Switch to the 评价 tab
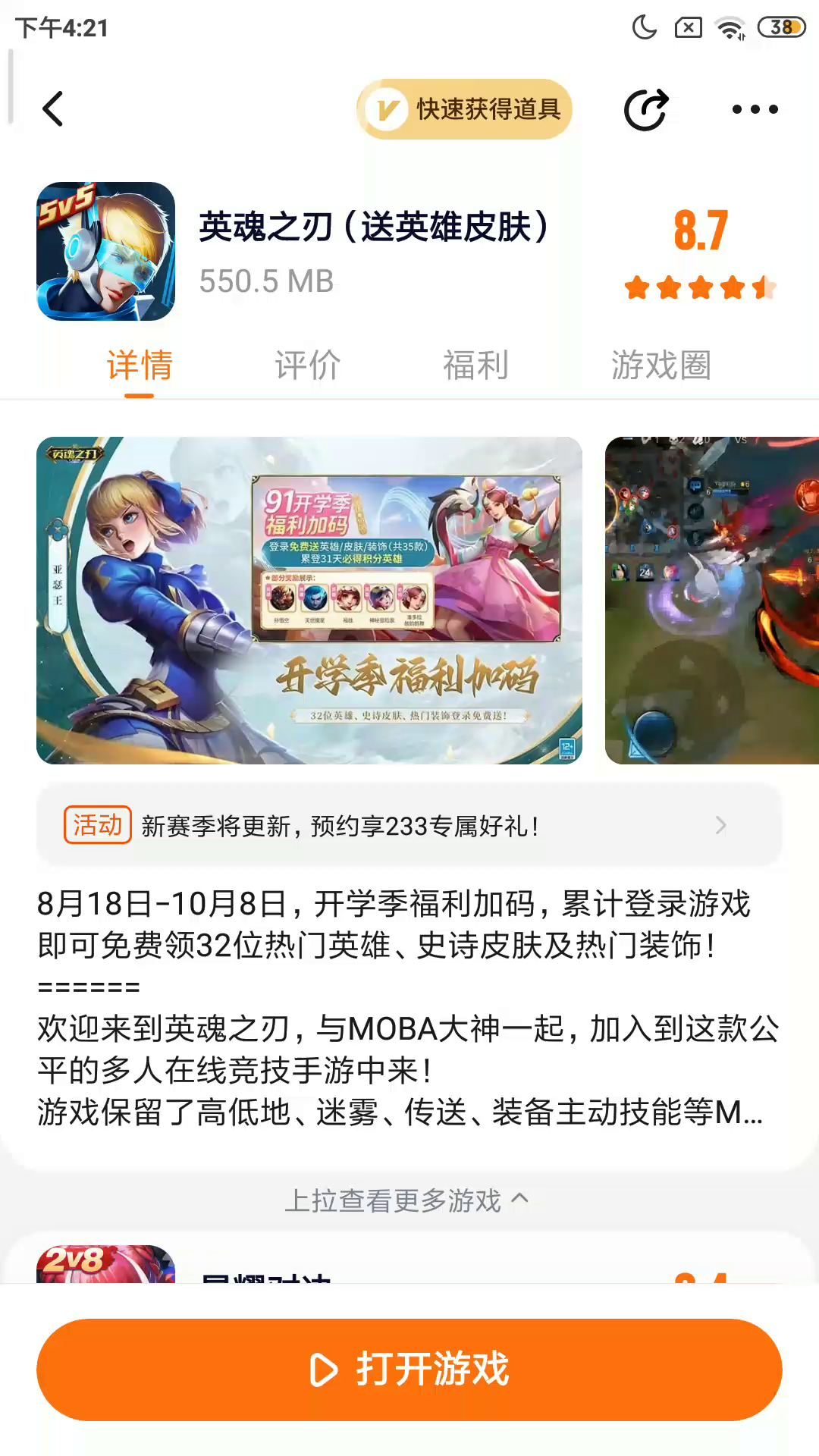The height and width of the screenshot is (1456, 819). (x=307, y=366)
